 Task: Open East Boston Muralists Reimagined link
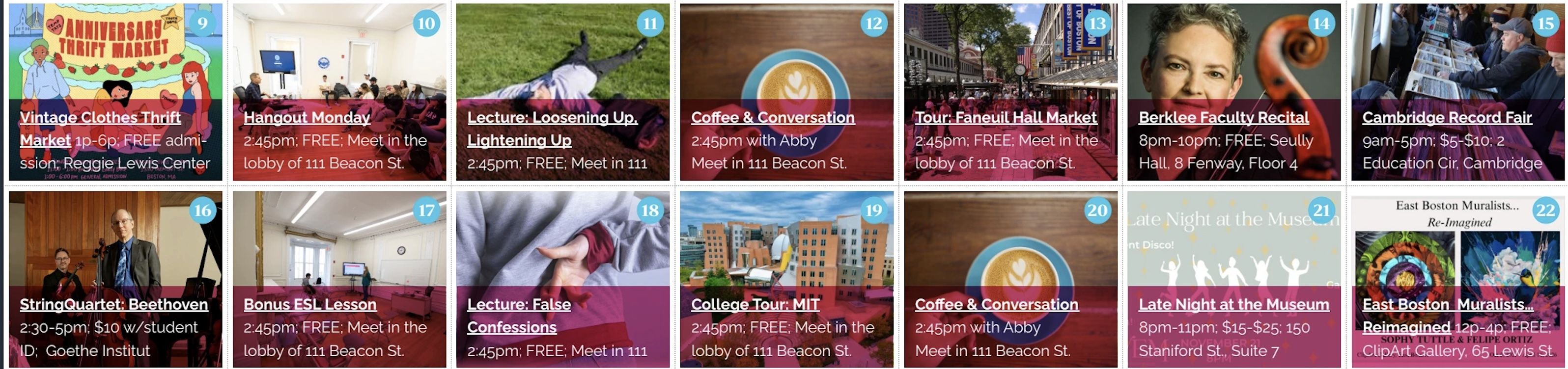(1447, 305)
